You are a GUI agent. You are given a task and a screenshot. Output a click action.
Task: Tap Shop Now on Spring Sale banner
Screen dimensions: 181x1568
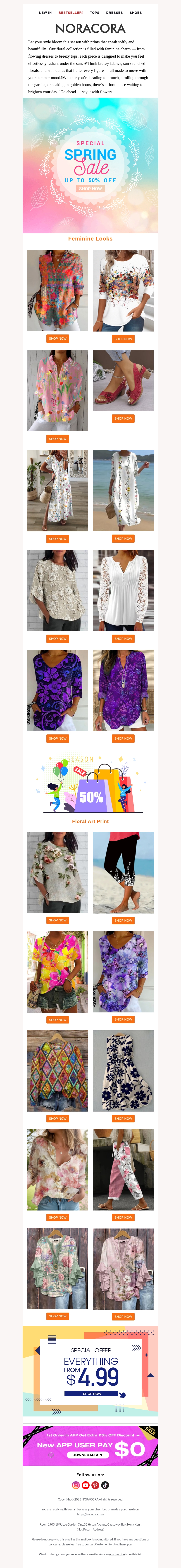pyautogui.click(x=90, y=189)
